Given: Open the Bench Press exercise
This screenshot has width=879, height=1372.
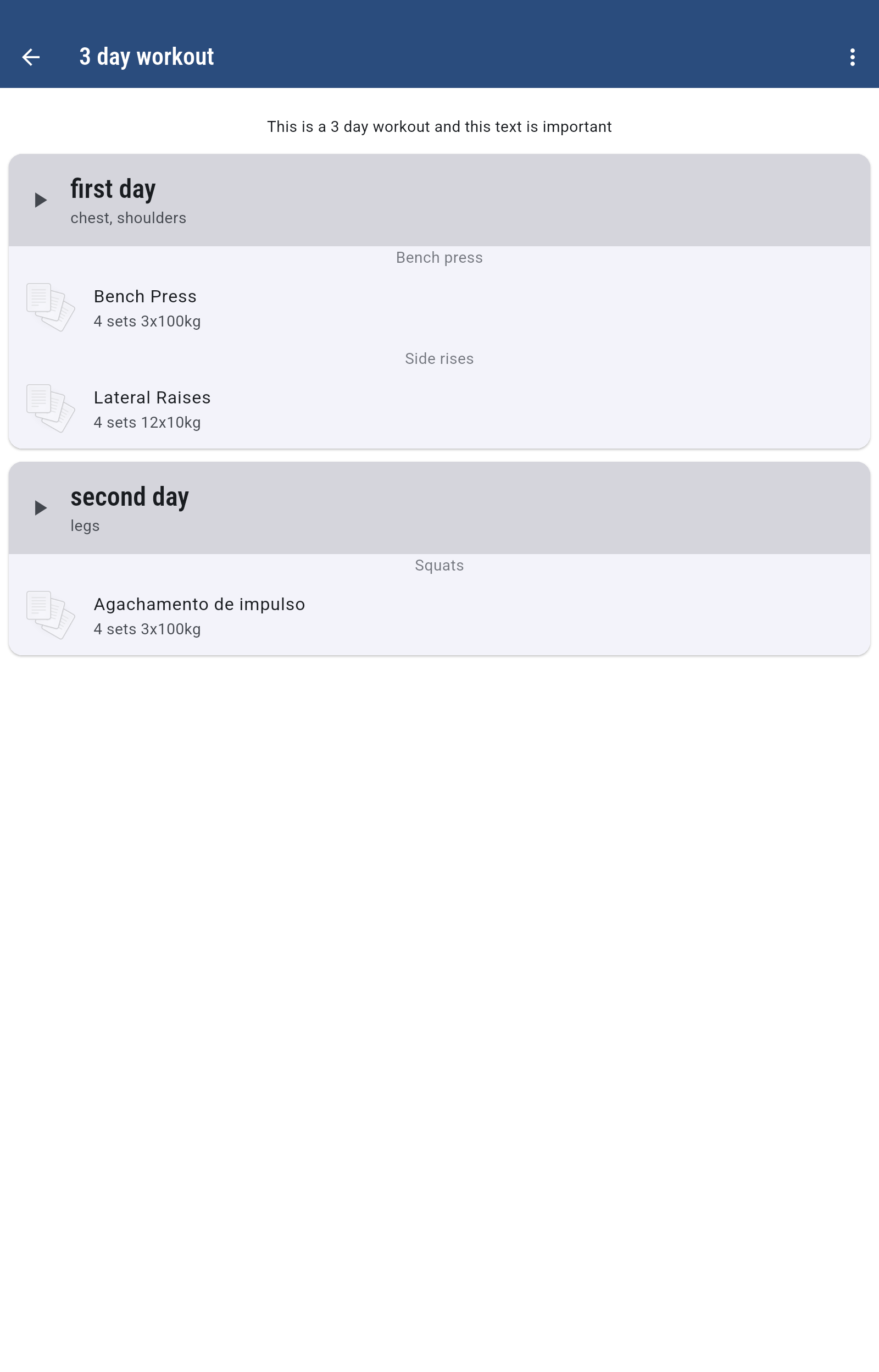Looking at the screenshot, I should (145, 308).
